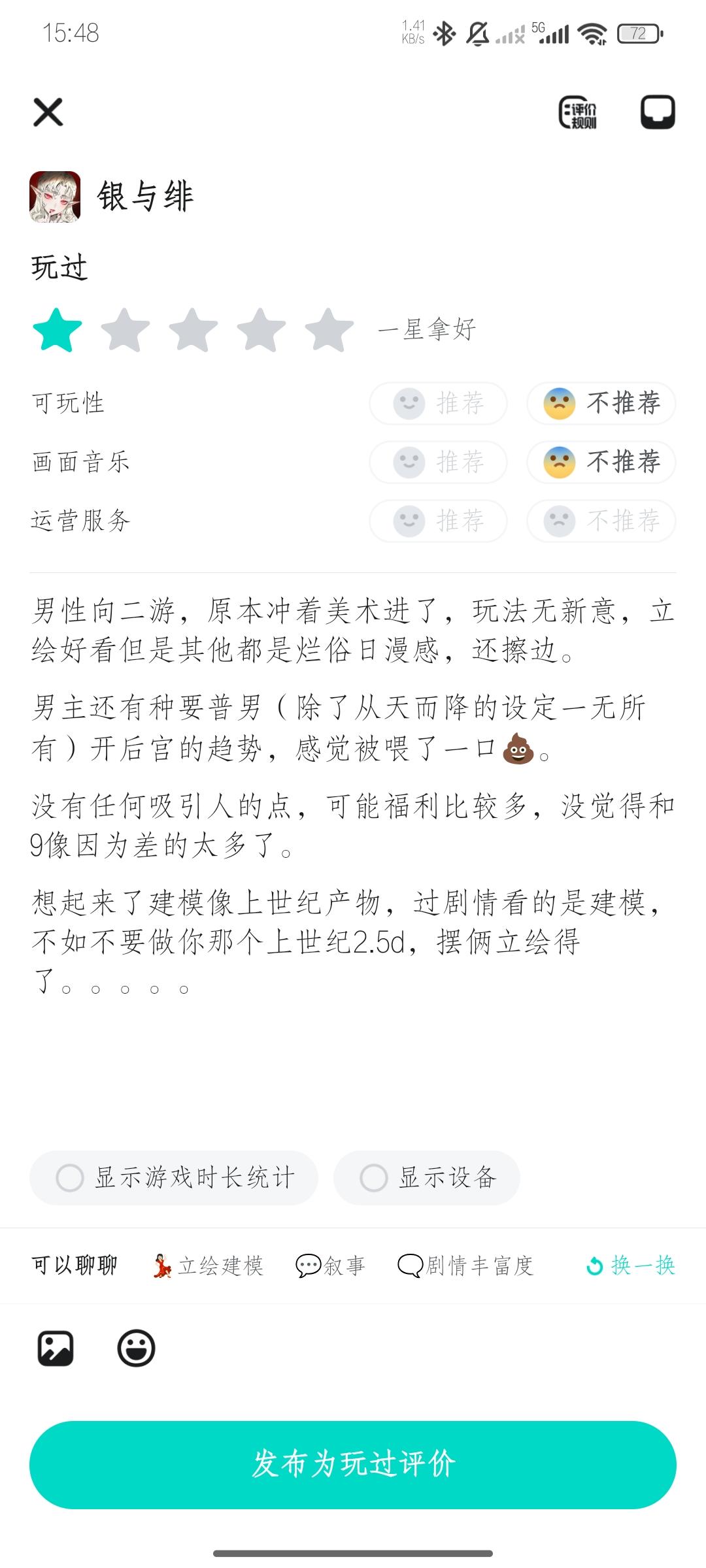Refresh topics with 换一换
Viewport: 706px width, 1568px height.
pos(630,1266)
